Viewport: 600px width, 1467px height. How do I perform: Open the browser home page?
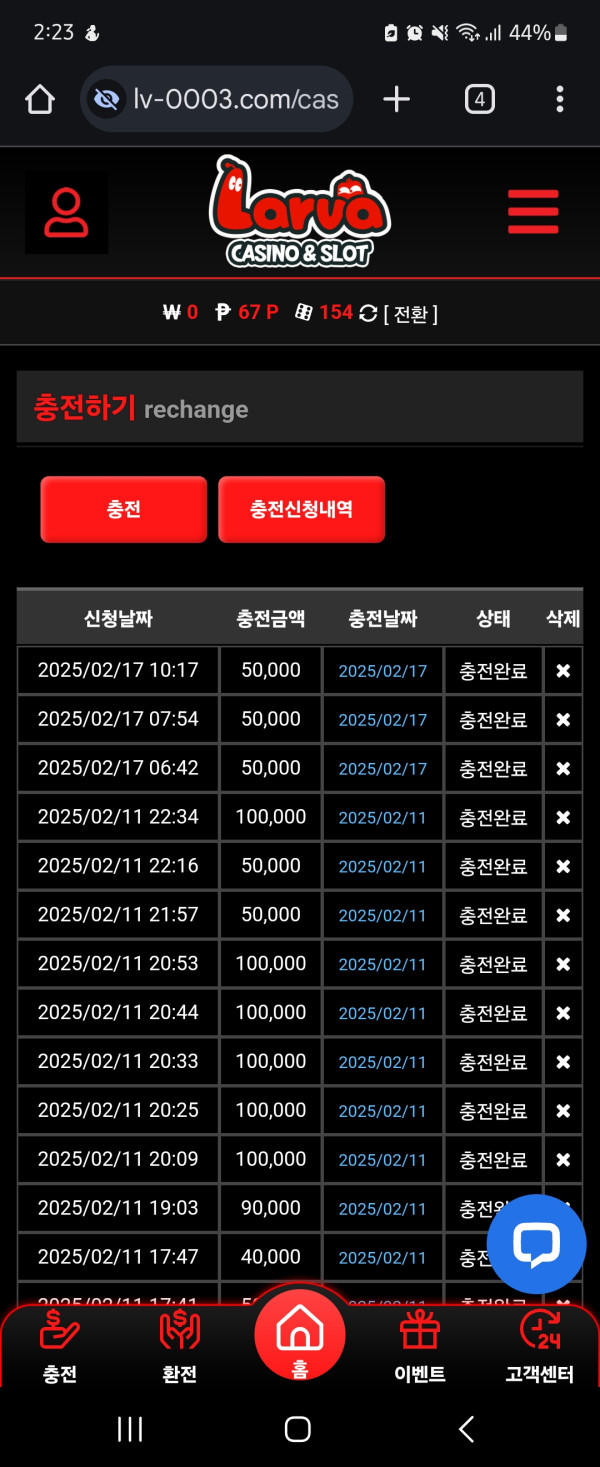point(40,99)
